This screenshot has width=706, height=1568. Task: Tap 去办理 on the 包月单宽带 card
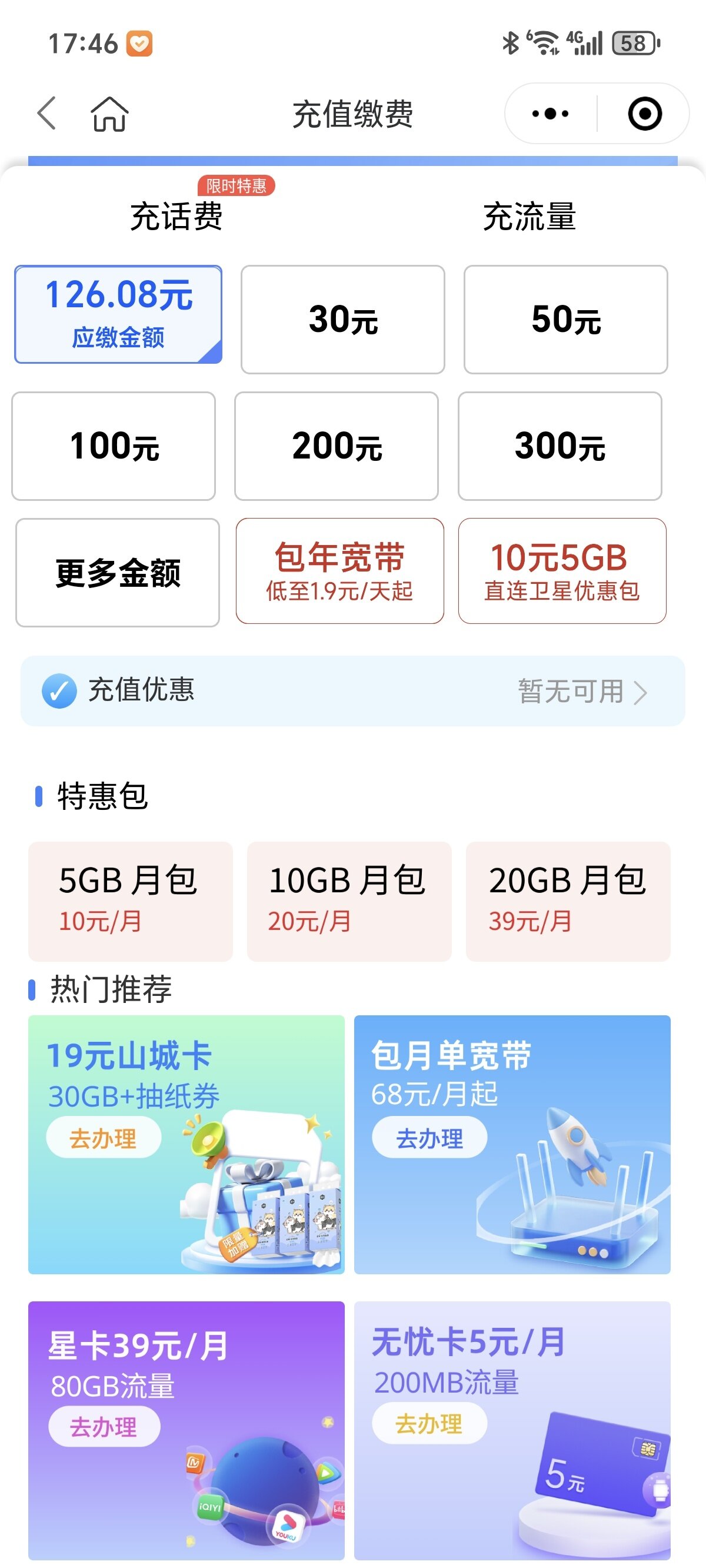coord(429,1138)
